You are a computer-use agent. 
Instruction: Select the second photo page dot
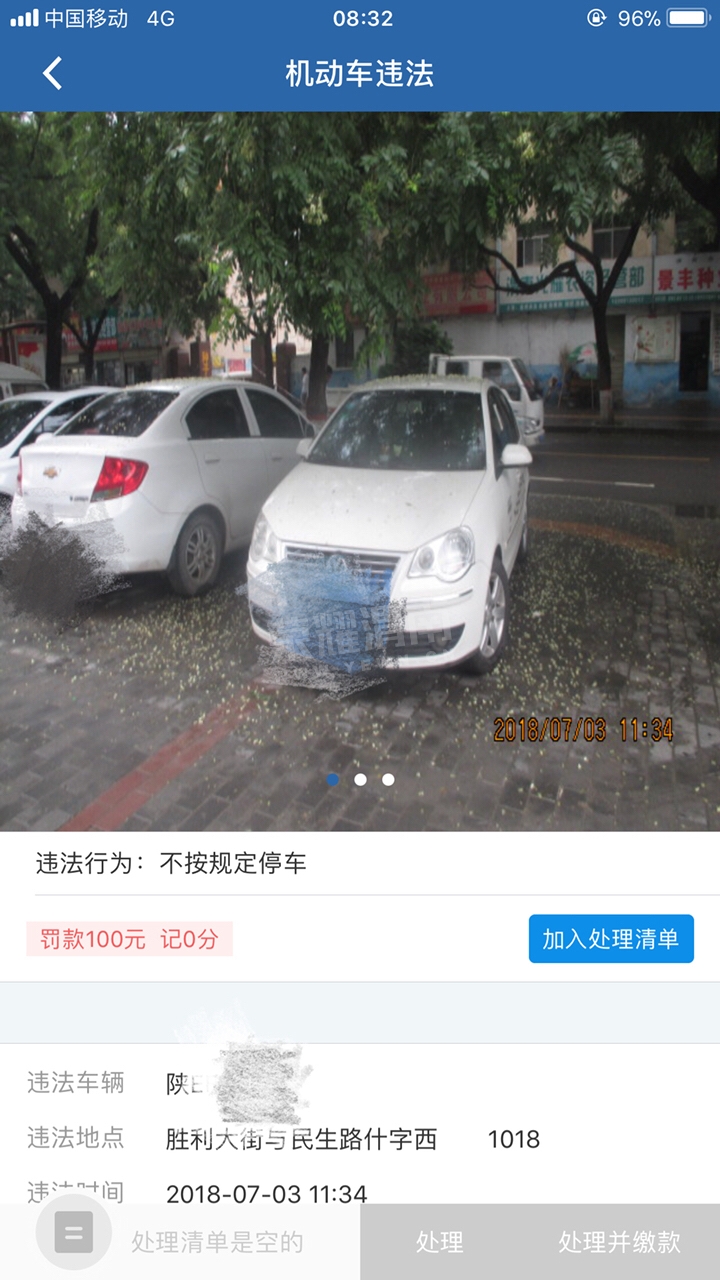[x=360, y=779]
